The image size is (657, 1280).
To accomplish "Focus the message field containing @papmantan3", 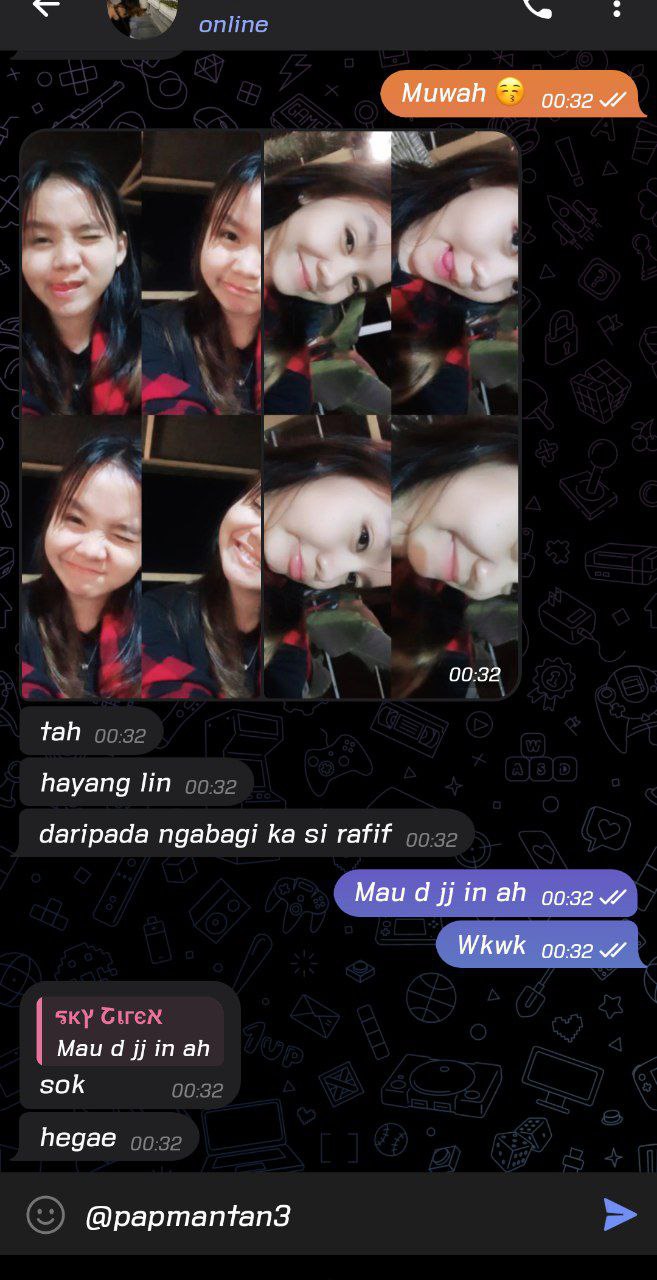I will (330, 1216).
